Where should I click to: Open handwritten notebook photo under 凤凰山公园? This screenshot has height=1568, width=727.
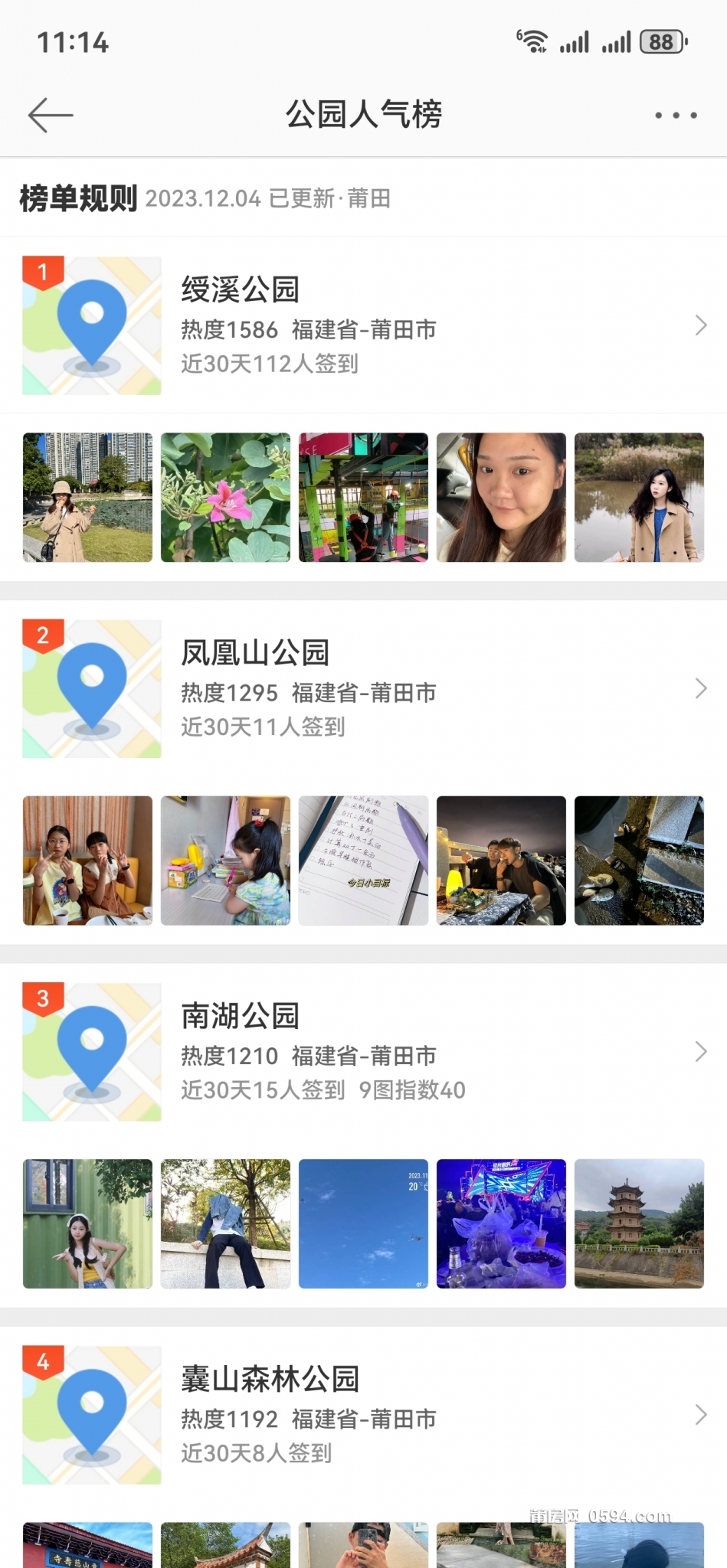tap(363, 861)
